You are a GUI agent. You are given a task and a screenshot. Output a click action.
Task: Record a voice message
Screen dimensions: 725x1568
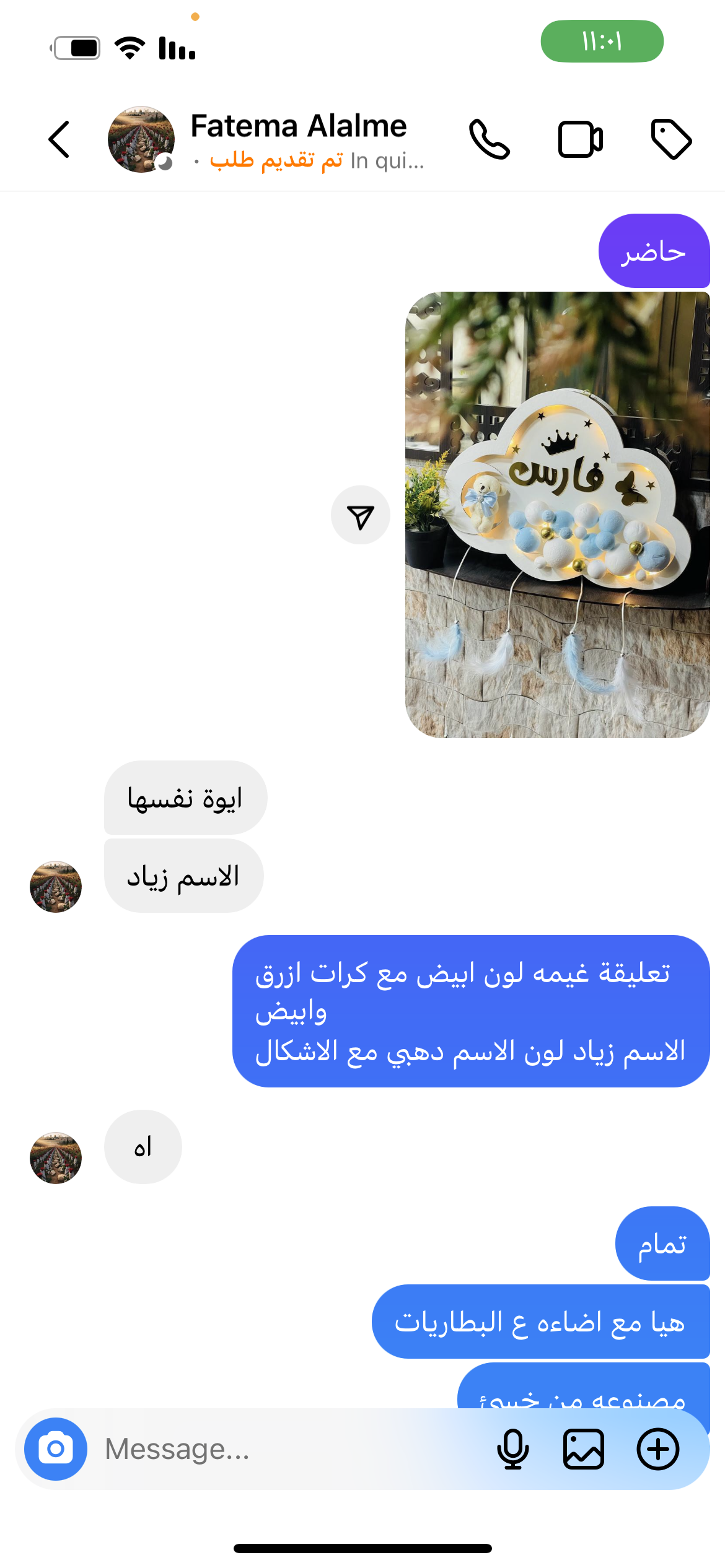pyautogui.click(x=512, y=1449)
